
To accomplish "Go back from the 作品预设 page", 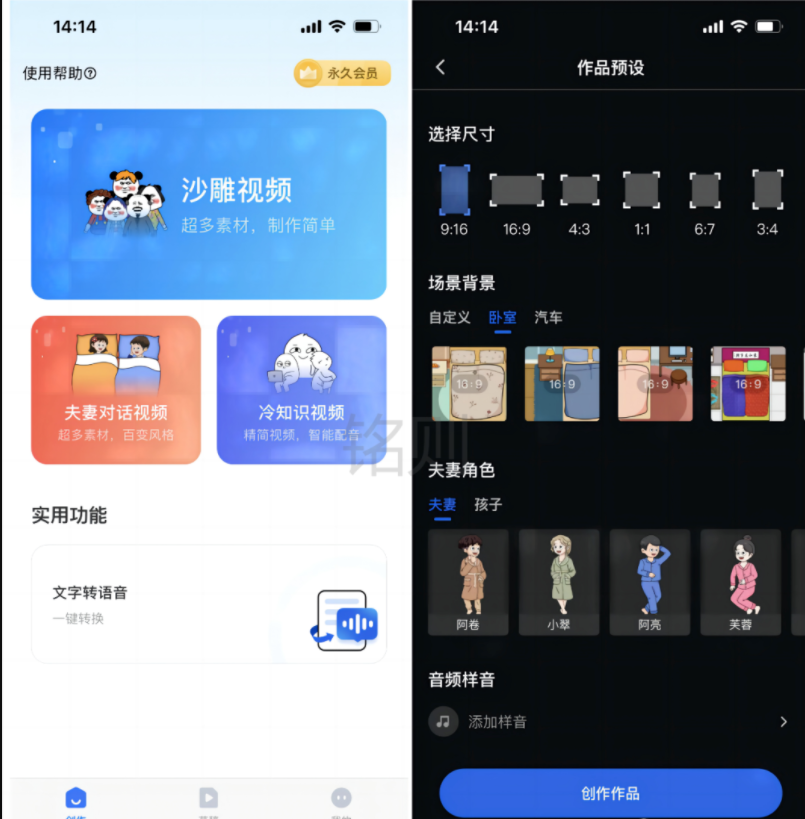I will point(441,68).
